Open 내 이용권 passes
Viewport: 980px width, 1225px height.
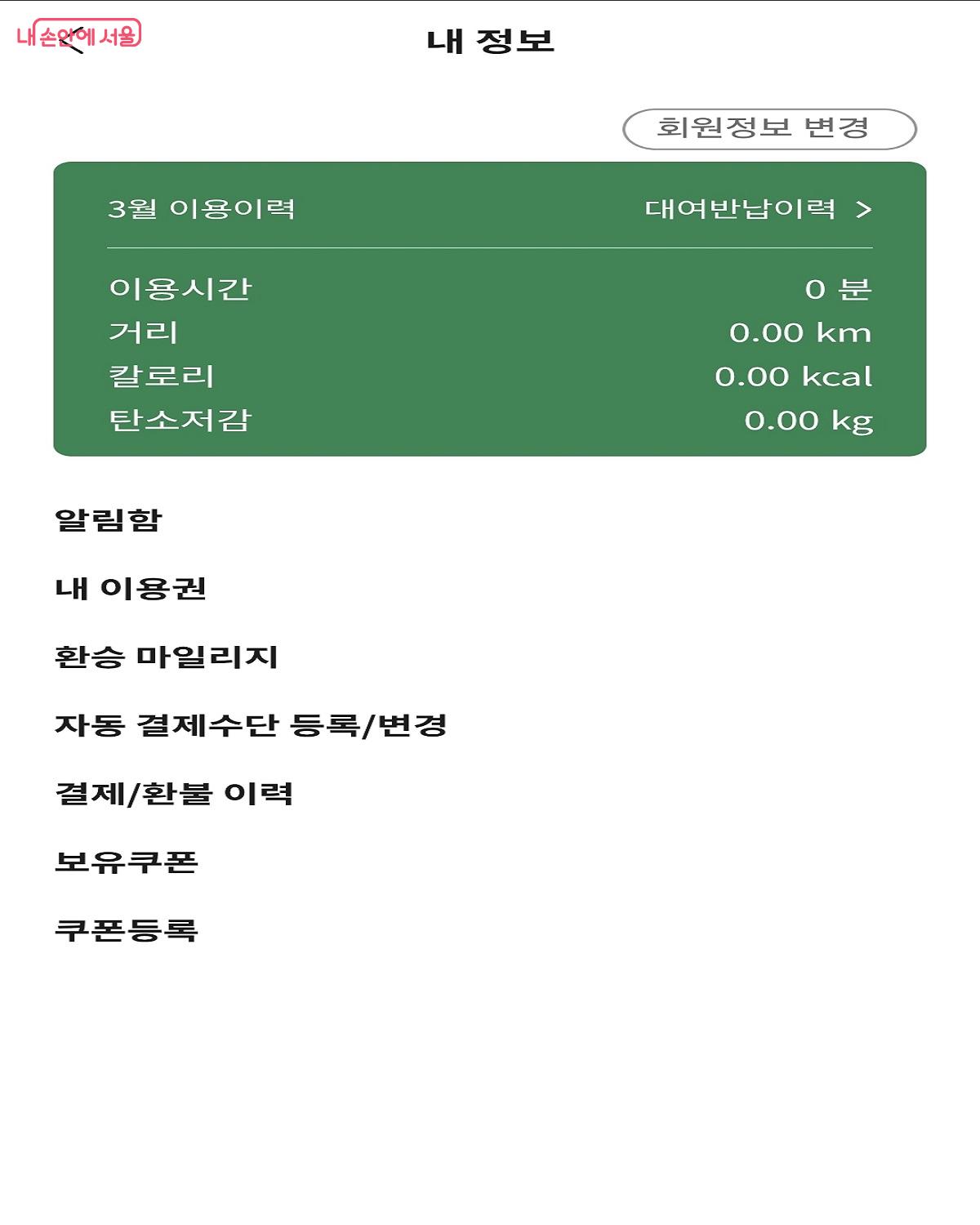click(131, 589)
